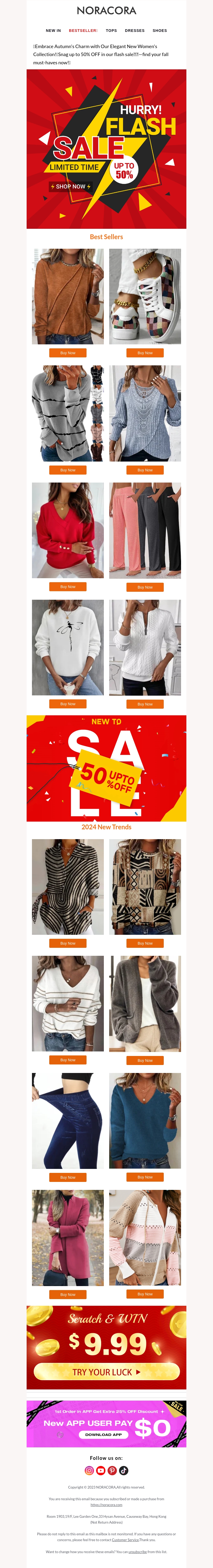This screenshot has height=1568, width=213.
Task: Buy Now under the wide-leg pants
Action: point(145,588)
